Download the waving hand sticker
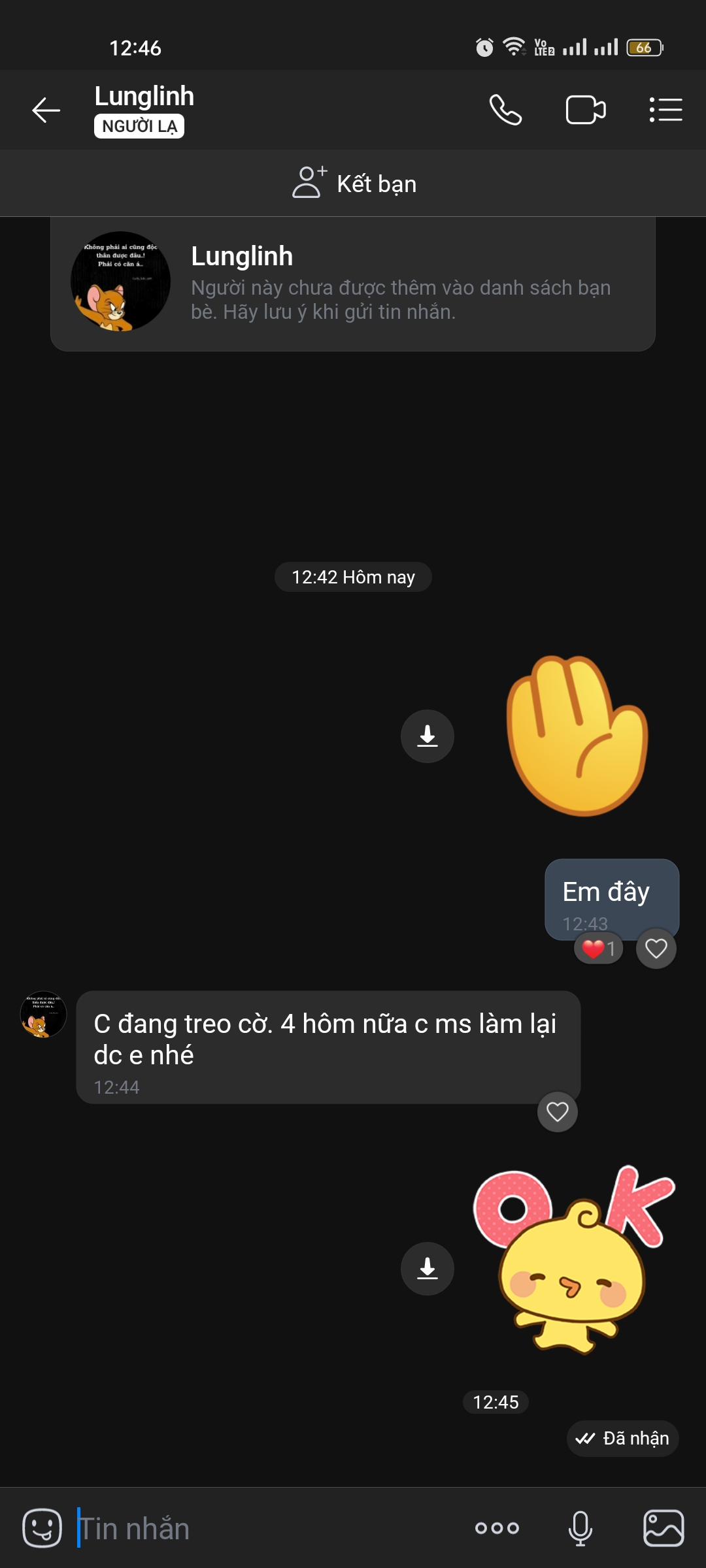 click(x=428, y=736)
